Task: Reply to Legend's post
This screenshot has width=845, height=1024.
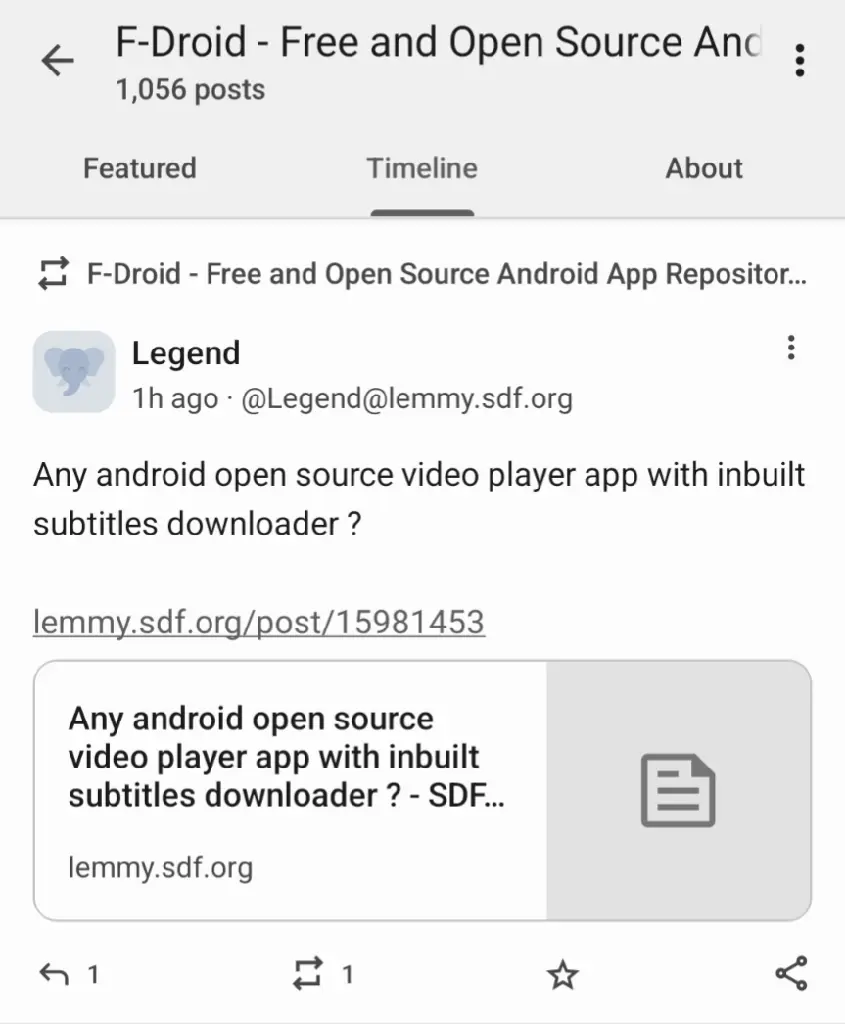Action: [54, 973]
